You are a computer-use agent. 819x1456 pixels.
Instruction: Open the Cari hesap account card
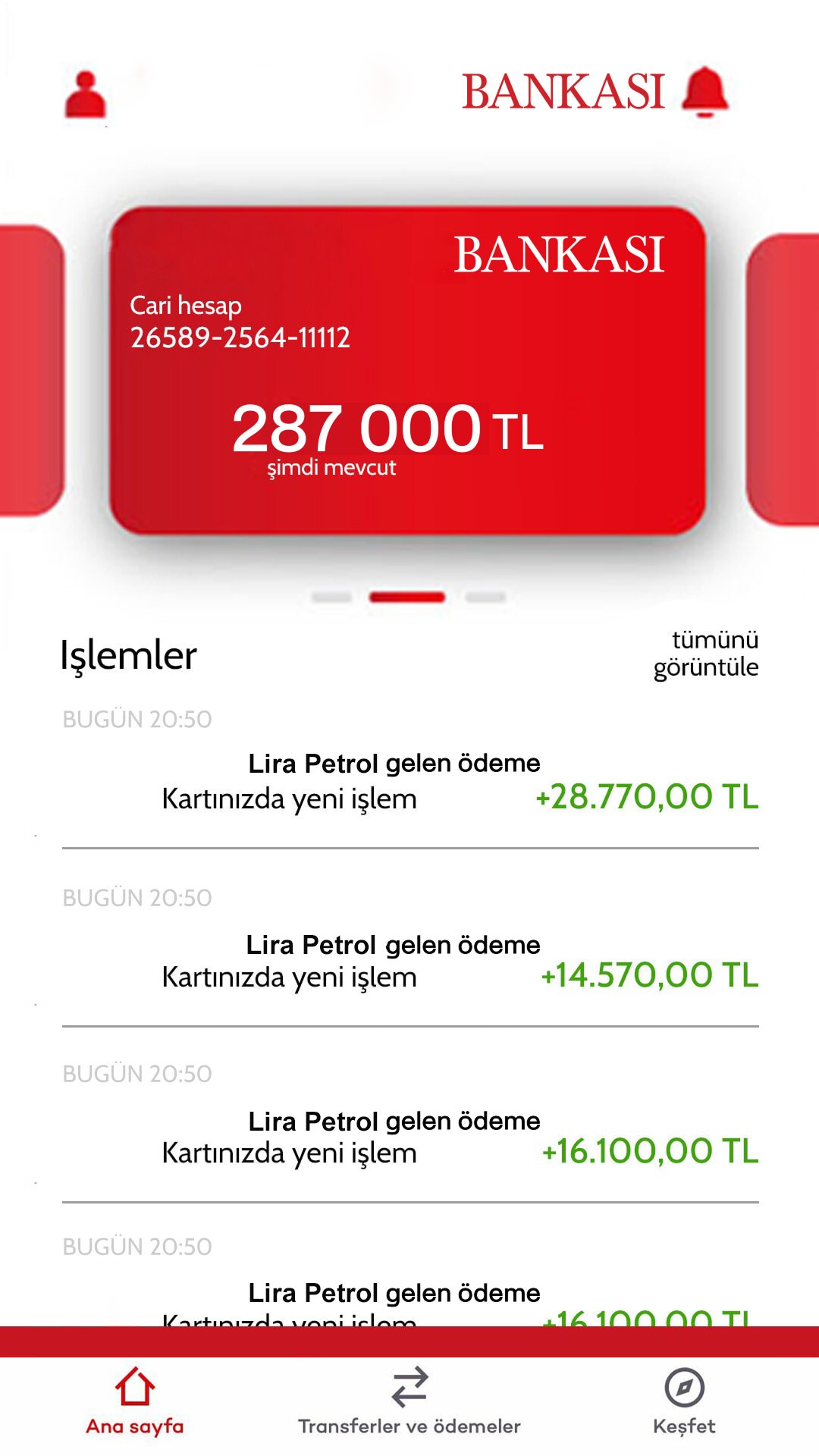click(x=407, y=370)
